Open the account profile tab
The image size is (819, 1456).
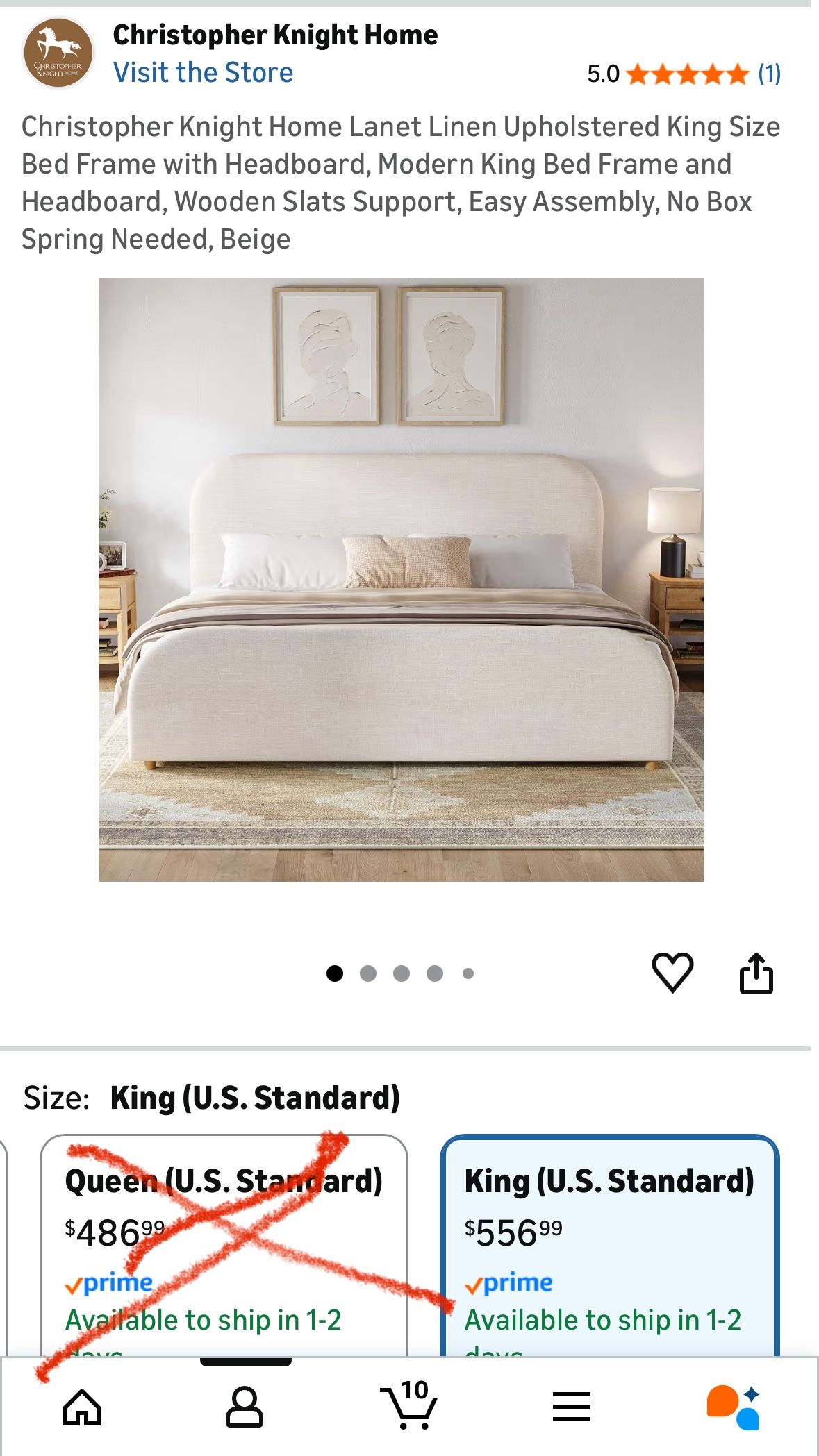[245, 1407]
